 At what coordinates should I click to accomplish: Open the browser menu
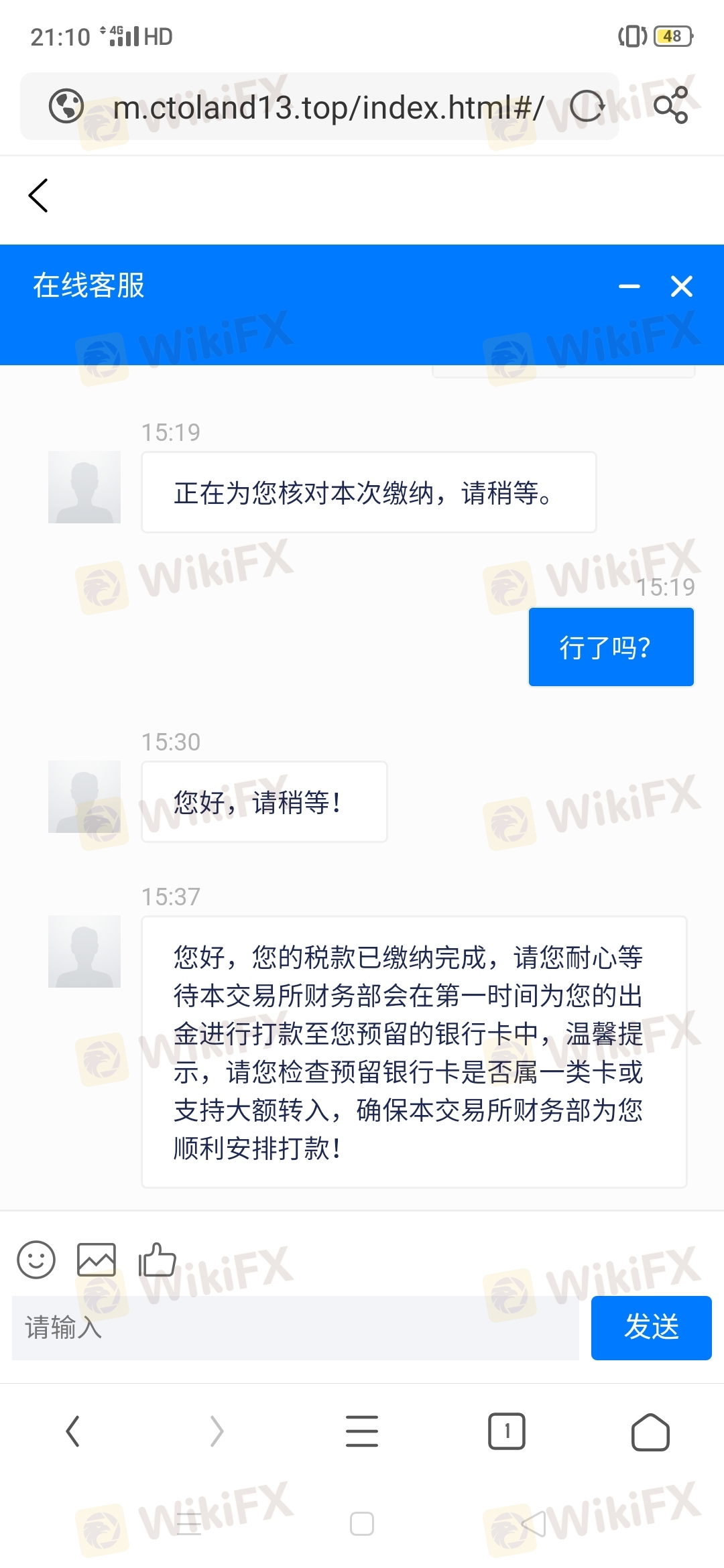[362, 1431]
